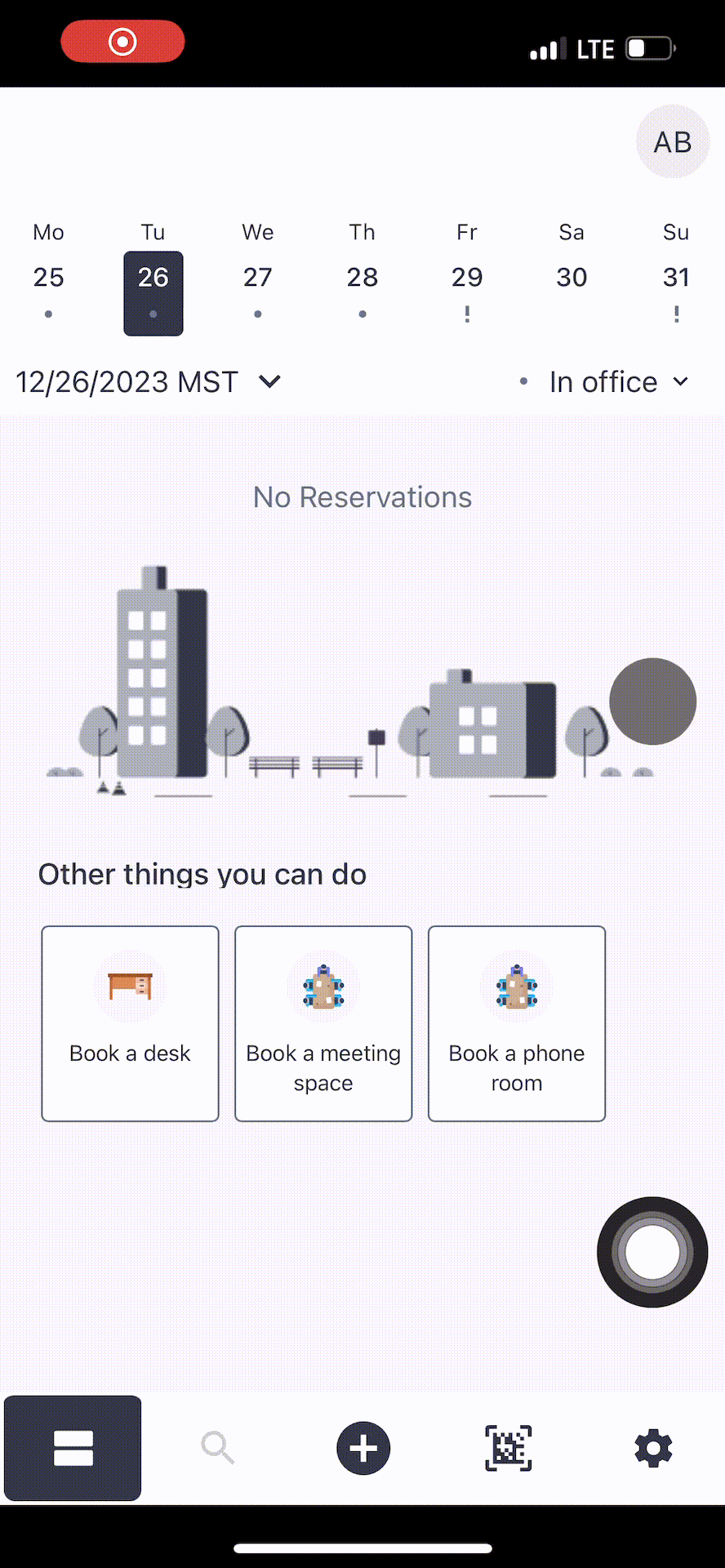
Task: Switch to the reservations home tab
Action: (x=73, y=1448)
